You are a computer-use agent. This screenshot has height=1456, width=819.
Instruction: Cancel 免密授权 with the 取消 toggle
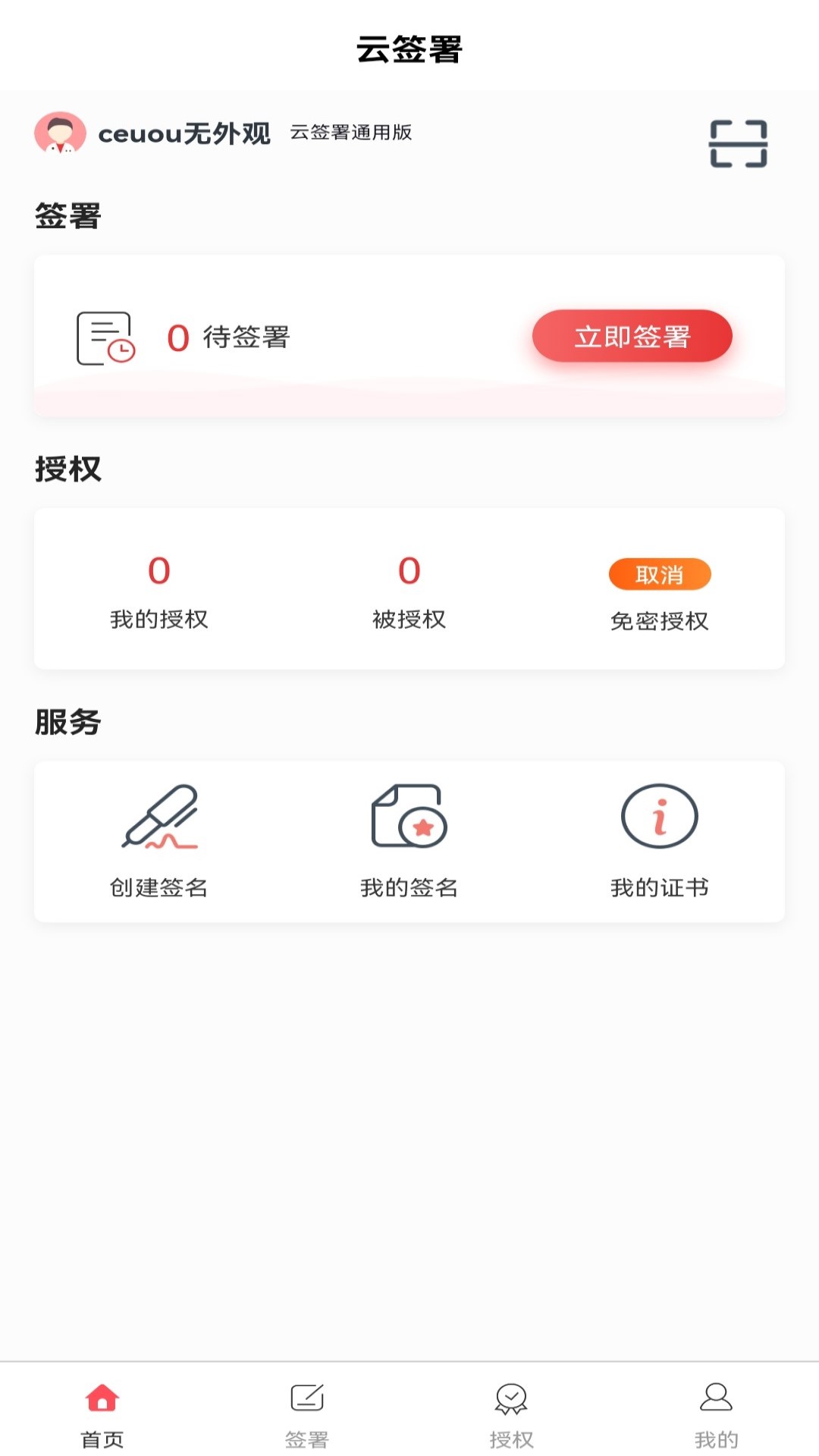pos(661,575)
